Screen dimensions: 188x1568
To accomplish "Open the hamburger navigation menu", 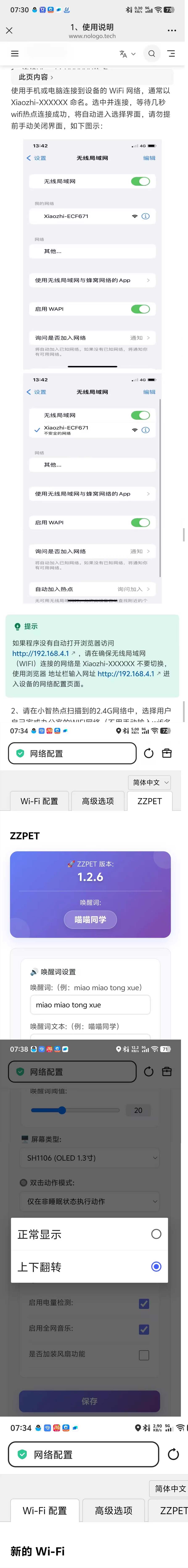I will click(x=15, y=54).
